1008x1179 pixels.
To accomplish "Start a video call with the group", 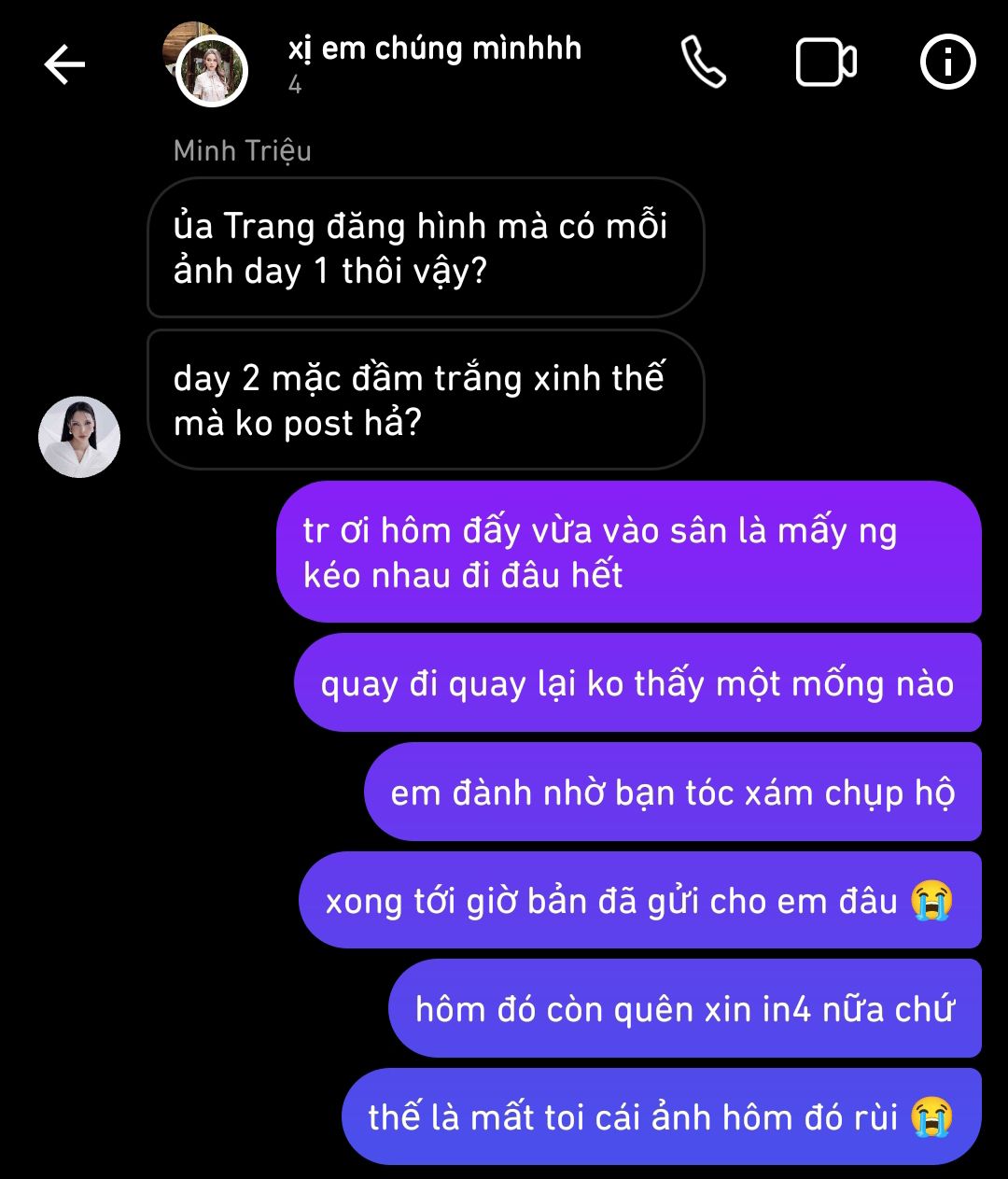I will pos(826,63).
